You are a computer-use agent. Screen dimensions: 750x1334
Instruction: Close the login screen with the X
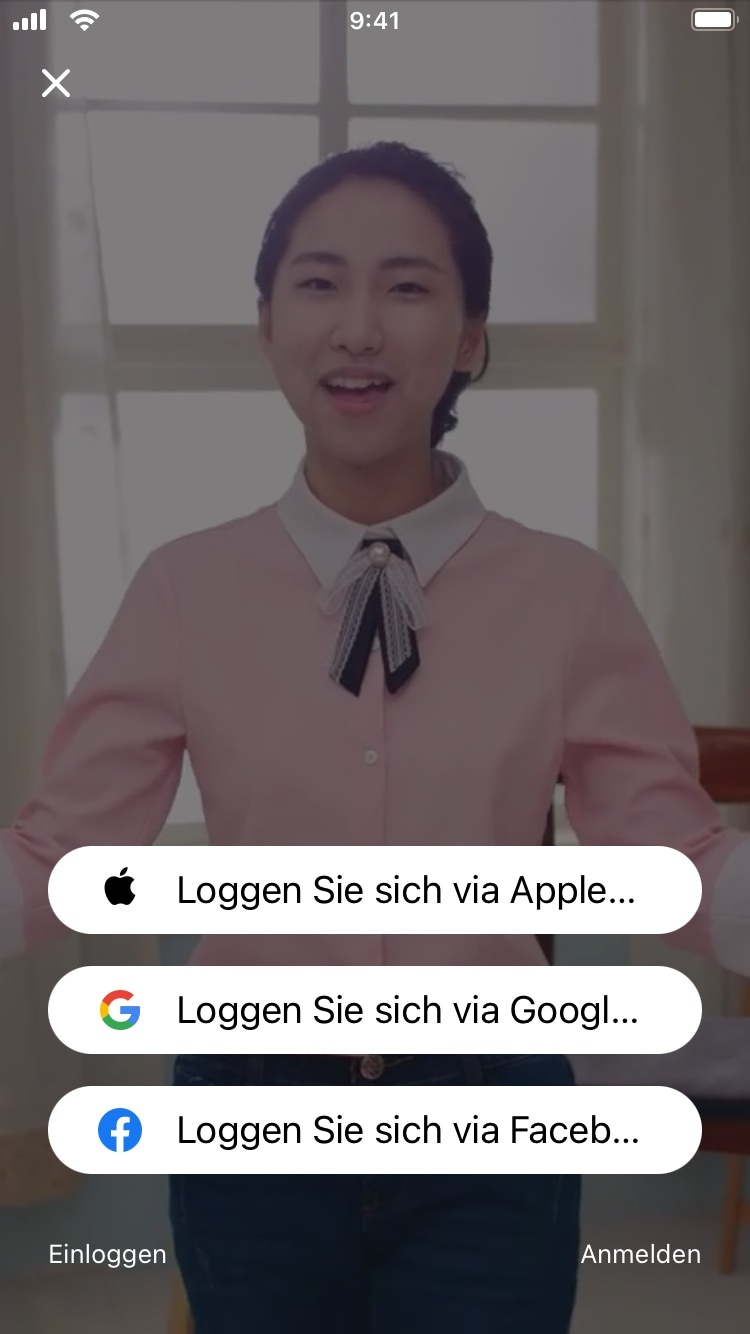pyautogui.click(x=56, y=83)
